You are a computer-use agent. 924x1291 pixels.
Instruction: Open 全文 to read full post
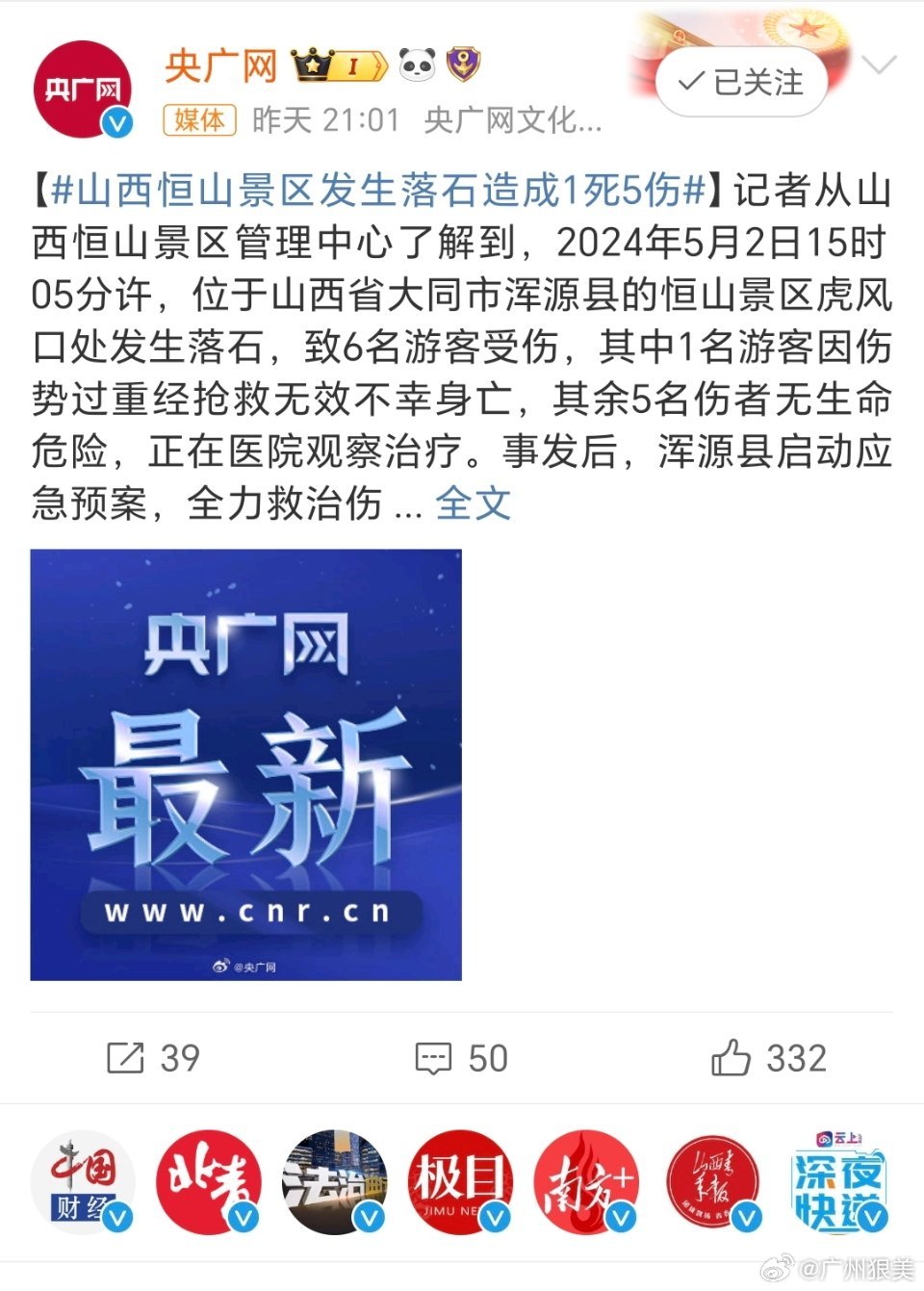(473, 503)
